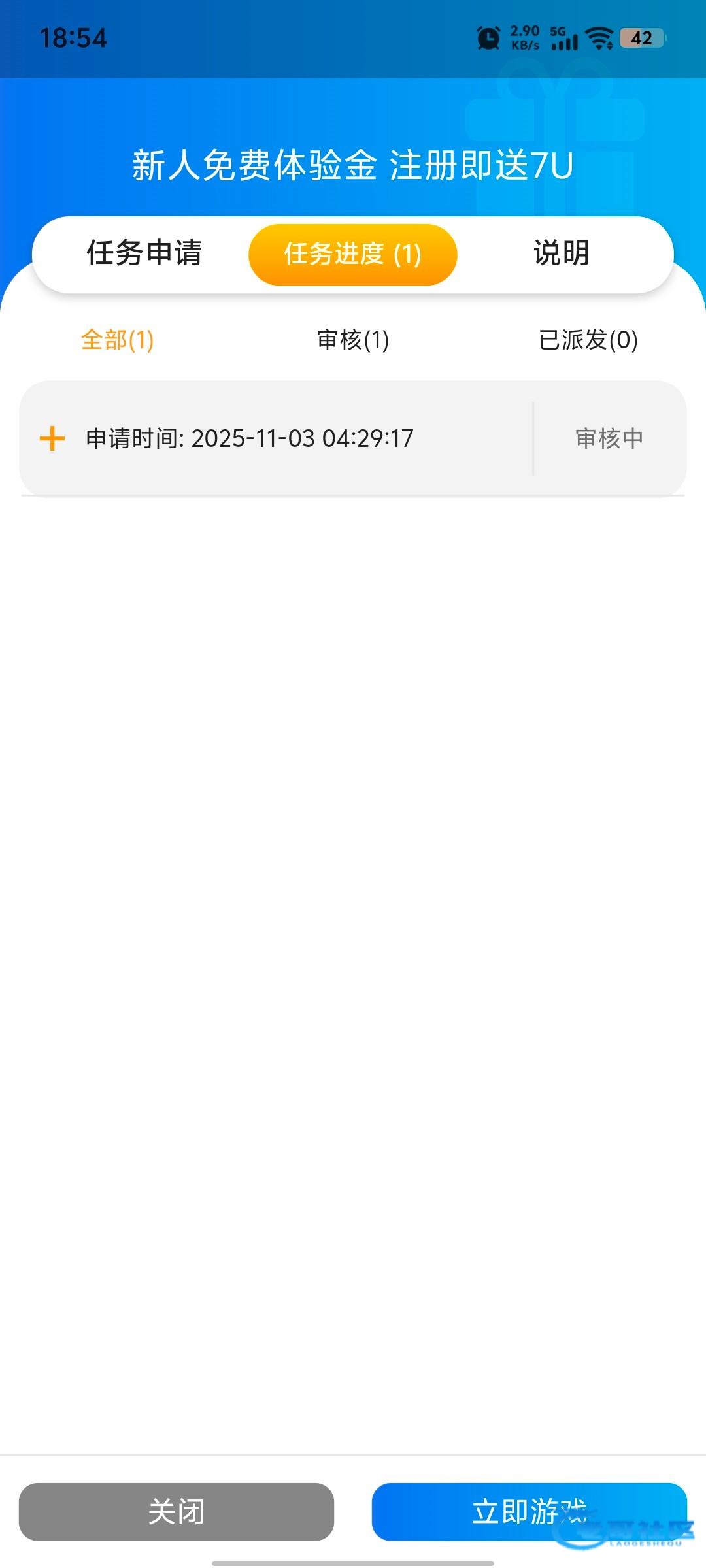View 已派发(0) tasks

(x=588, y=340)
